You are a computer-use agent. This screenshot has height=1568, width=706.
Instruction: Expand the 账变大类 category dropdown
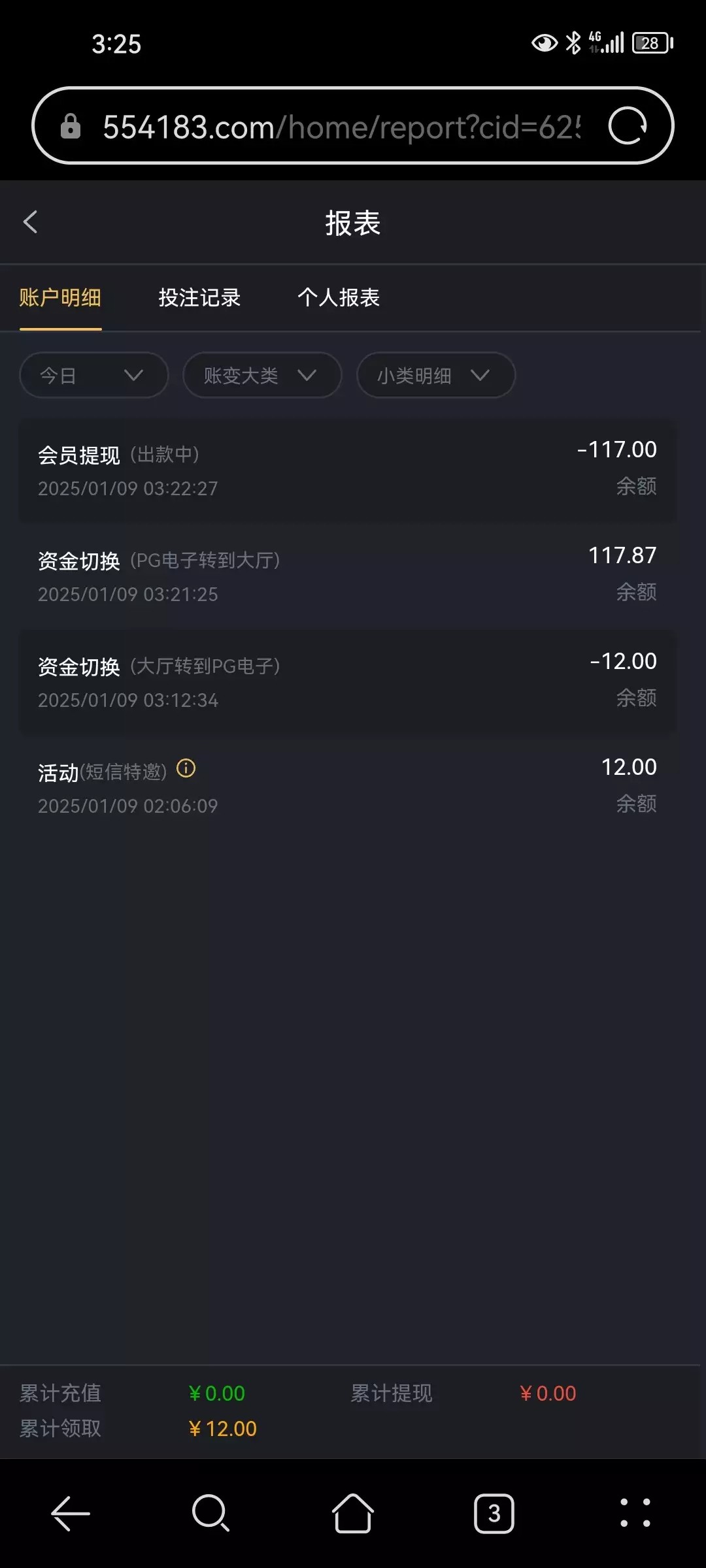pyautogui.click(x=261, y=375)
